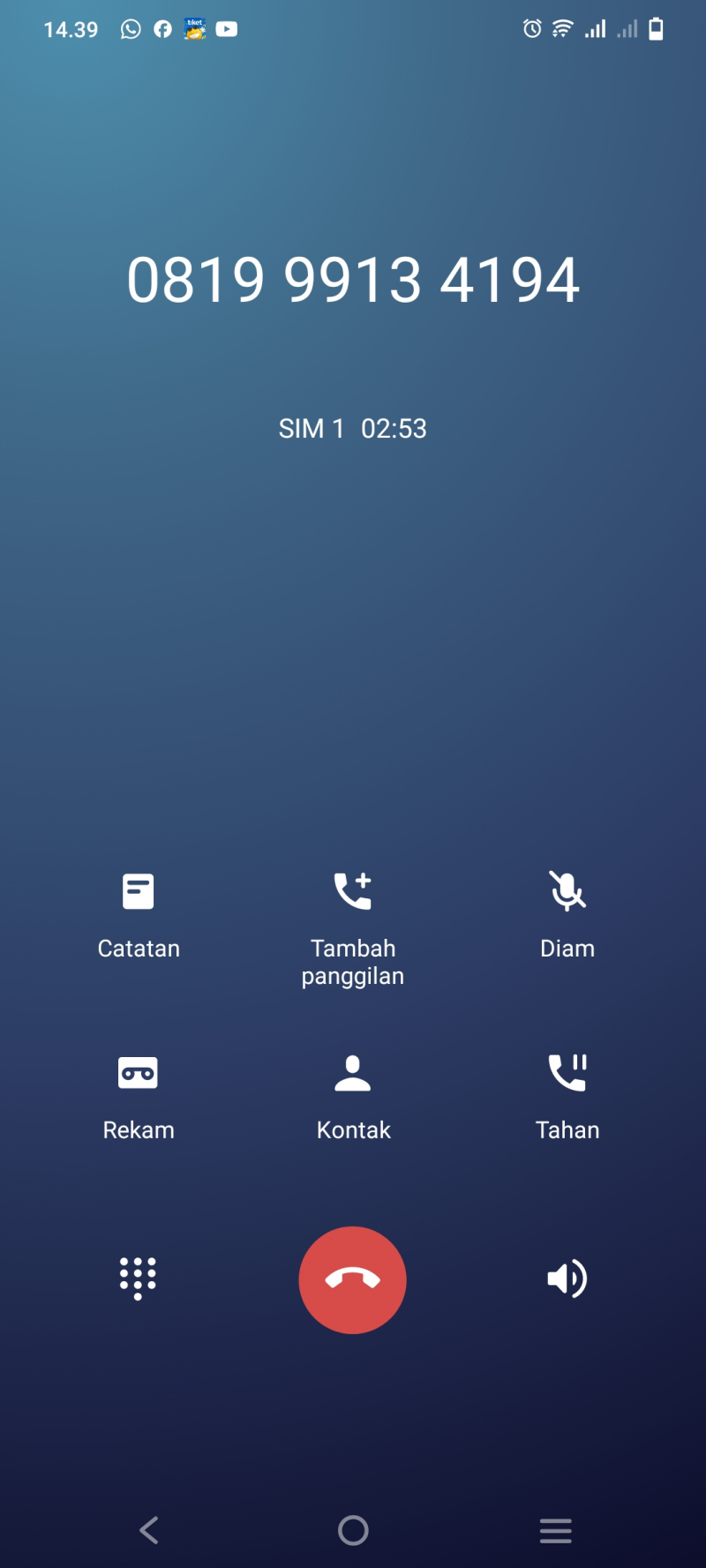Tap the signal strength indicator
706x1568 pixels.
[x=594, y=29]
